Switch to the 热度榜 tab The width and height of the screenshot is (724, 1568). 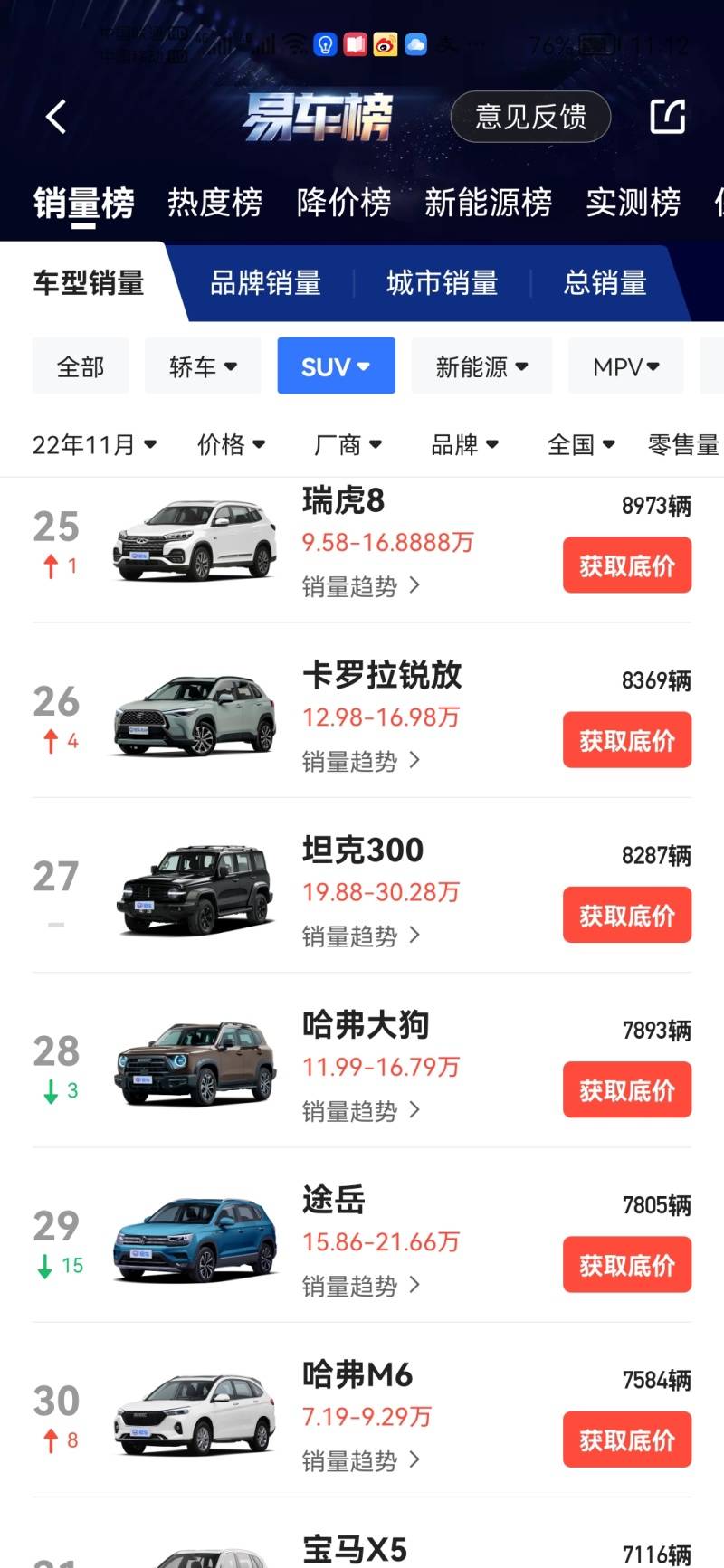click(214, 202)
